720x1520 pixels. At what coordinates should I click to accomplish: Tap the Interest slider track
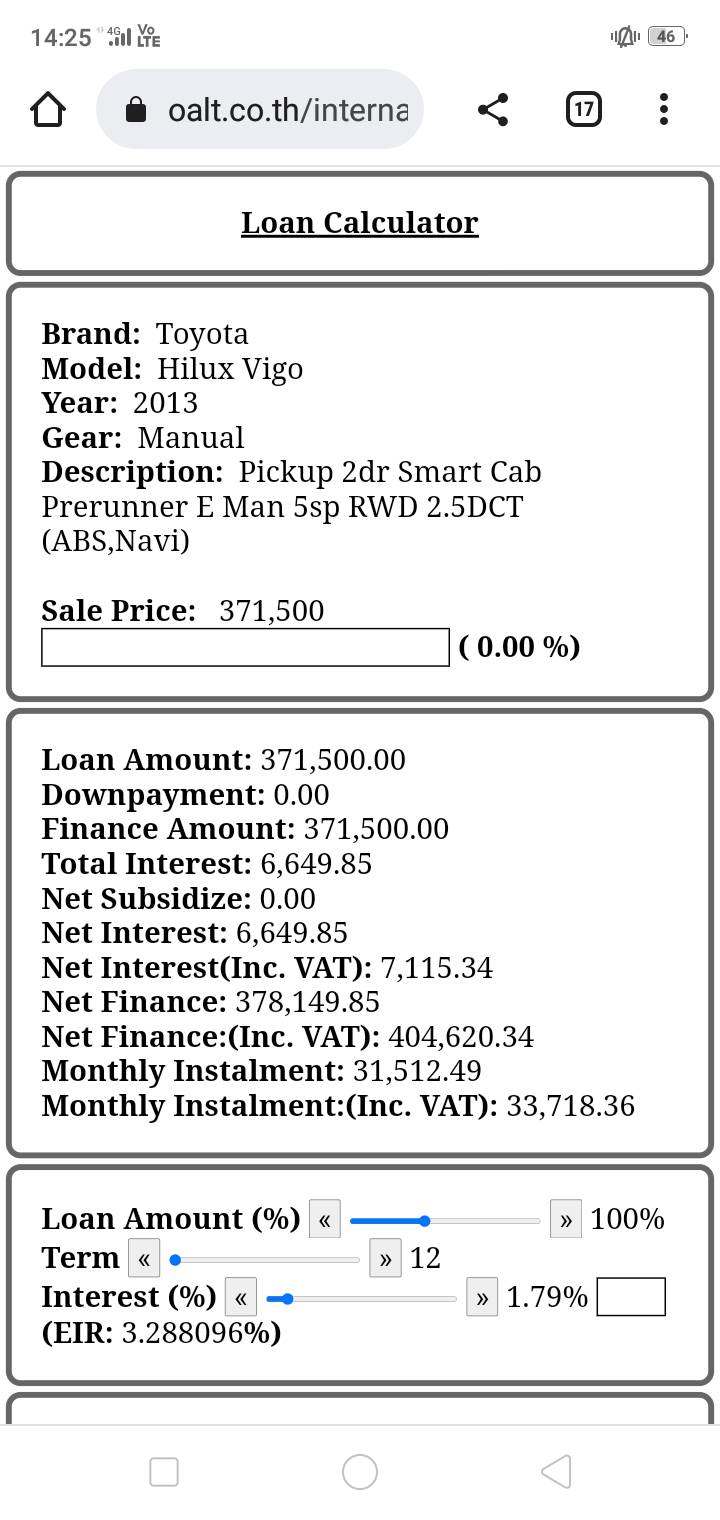[361, 1298]
